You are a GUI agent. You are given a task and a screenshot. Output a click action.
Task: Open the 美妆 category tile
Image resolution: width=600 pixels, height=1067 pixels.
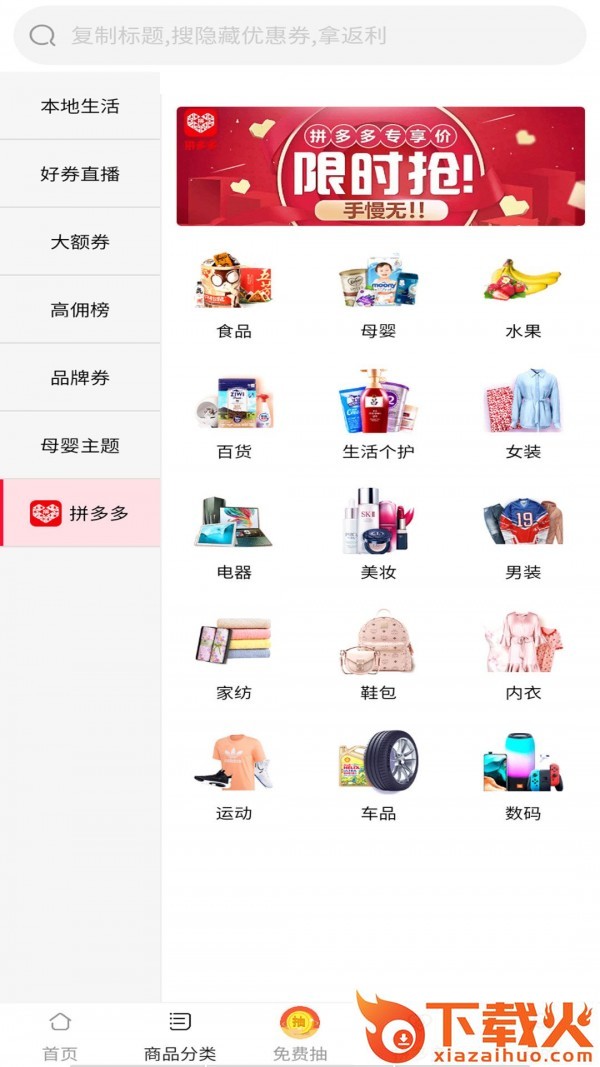pos(378,536)
